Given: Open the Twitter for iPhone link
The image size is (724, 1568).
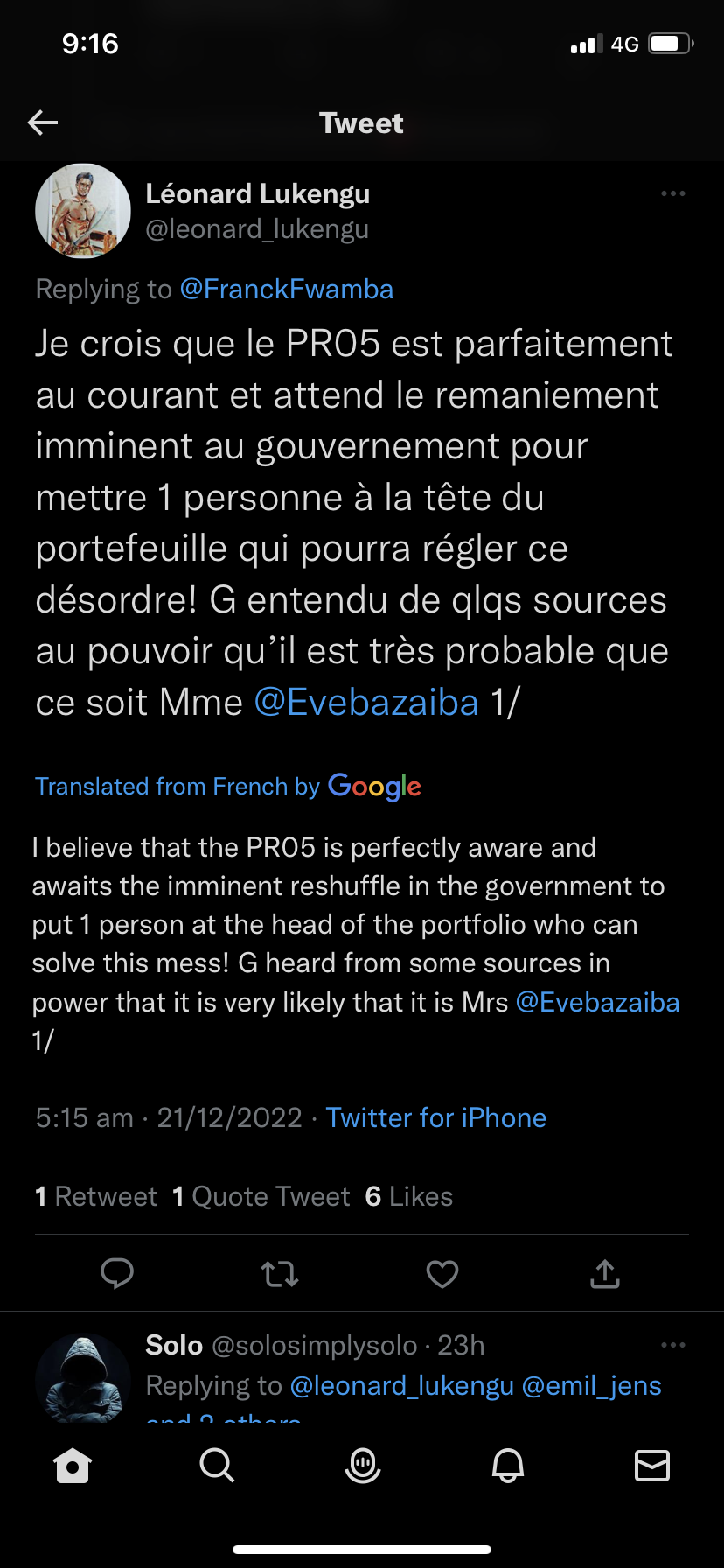Looking at the screenshot, I should 435,1117.
